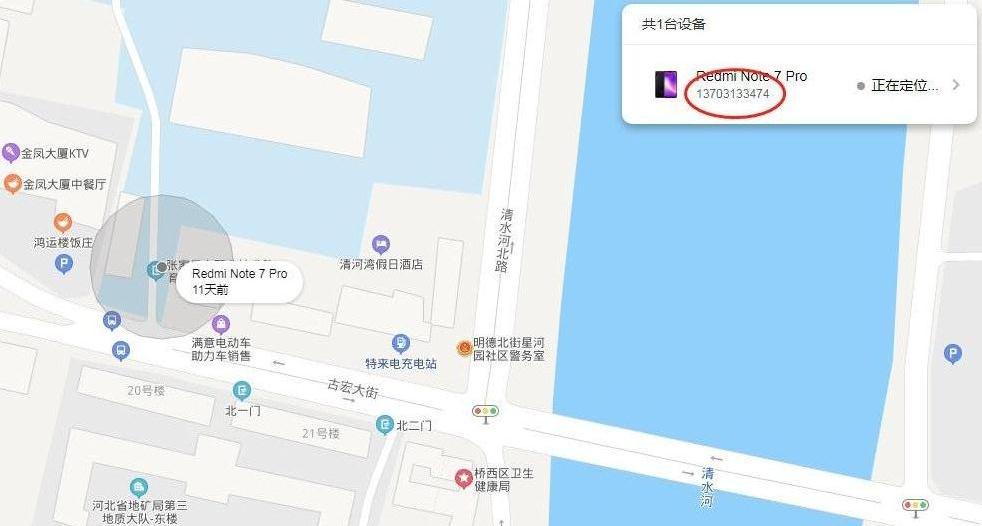982x526 pixels.
Task: Tap the 鸿运楼饭庄 restaurant marker
Action: [x=63, y=222]
